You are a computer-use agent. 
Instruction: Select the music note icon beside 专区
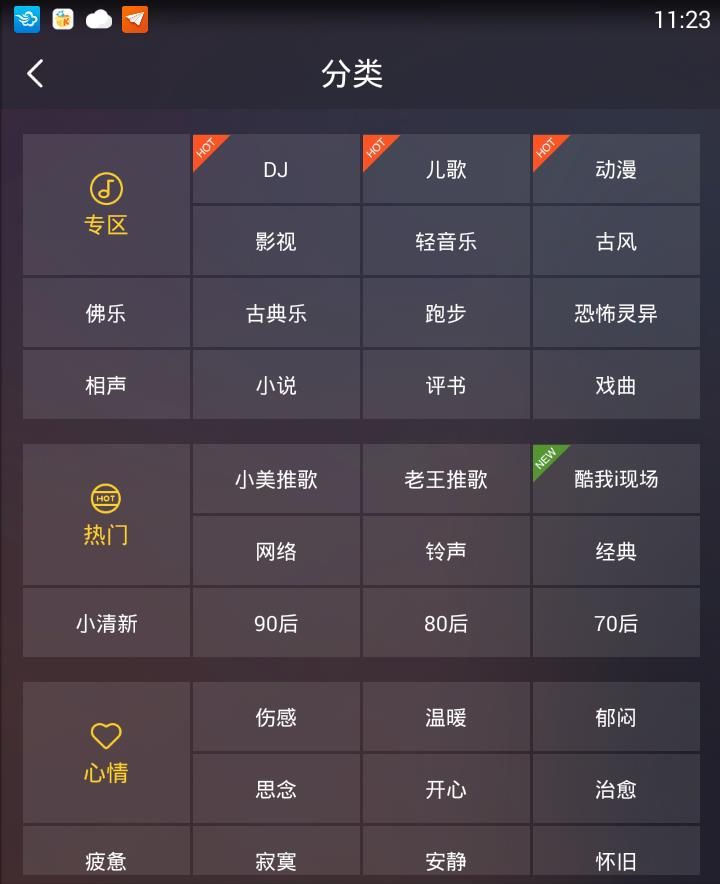(x=105, y=189)
